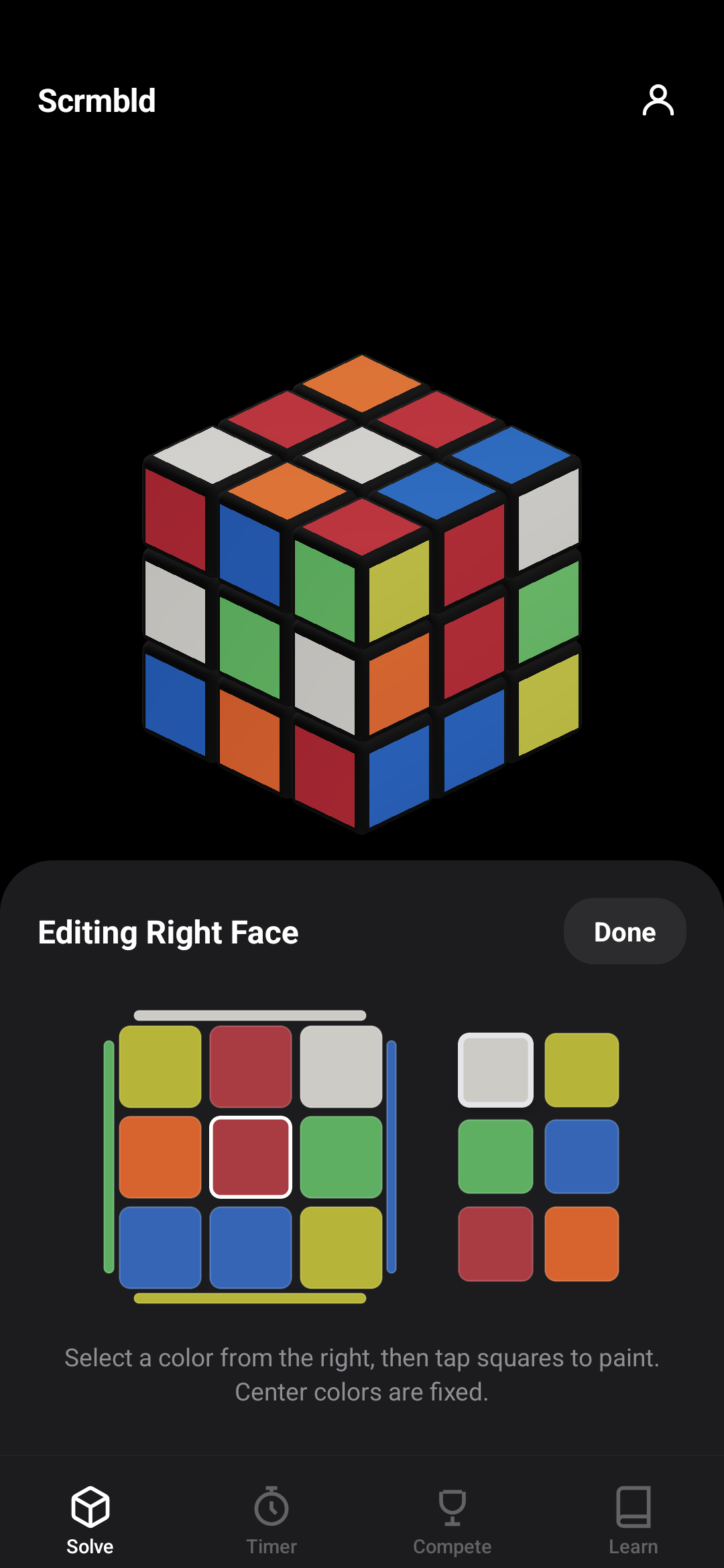The height and width of the screenshot is (1568, 724).
Task: Pick the red palette color
Action: click(x=495, y=1244)
